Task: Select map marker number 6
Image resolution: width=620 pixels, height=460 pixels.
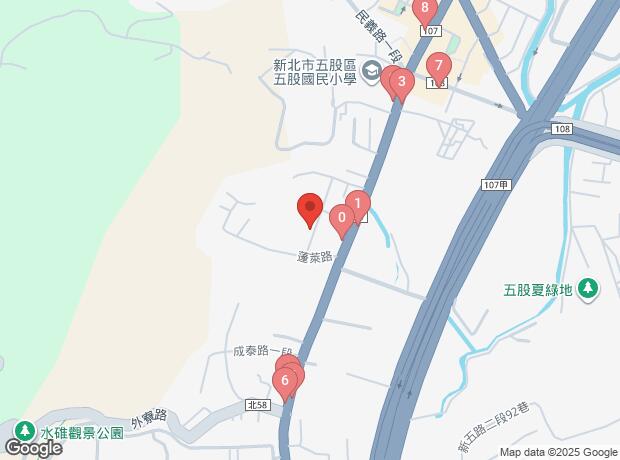Action: coord(286,380)
